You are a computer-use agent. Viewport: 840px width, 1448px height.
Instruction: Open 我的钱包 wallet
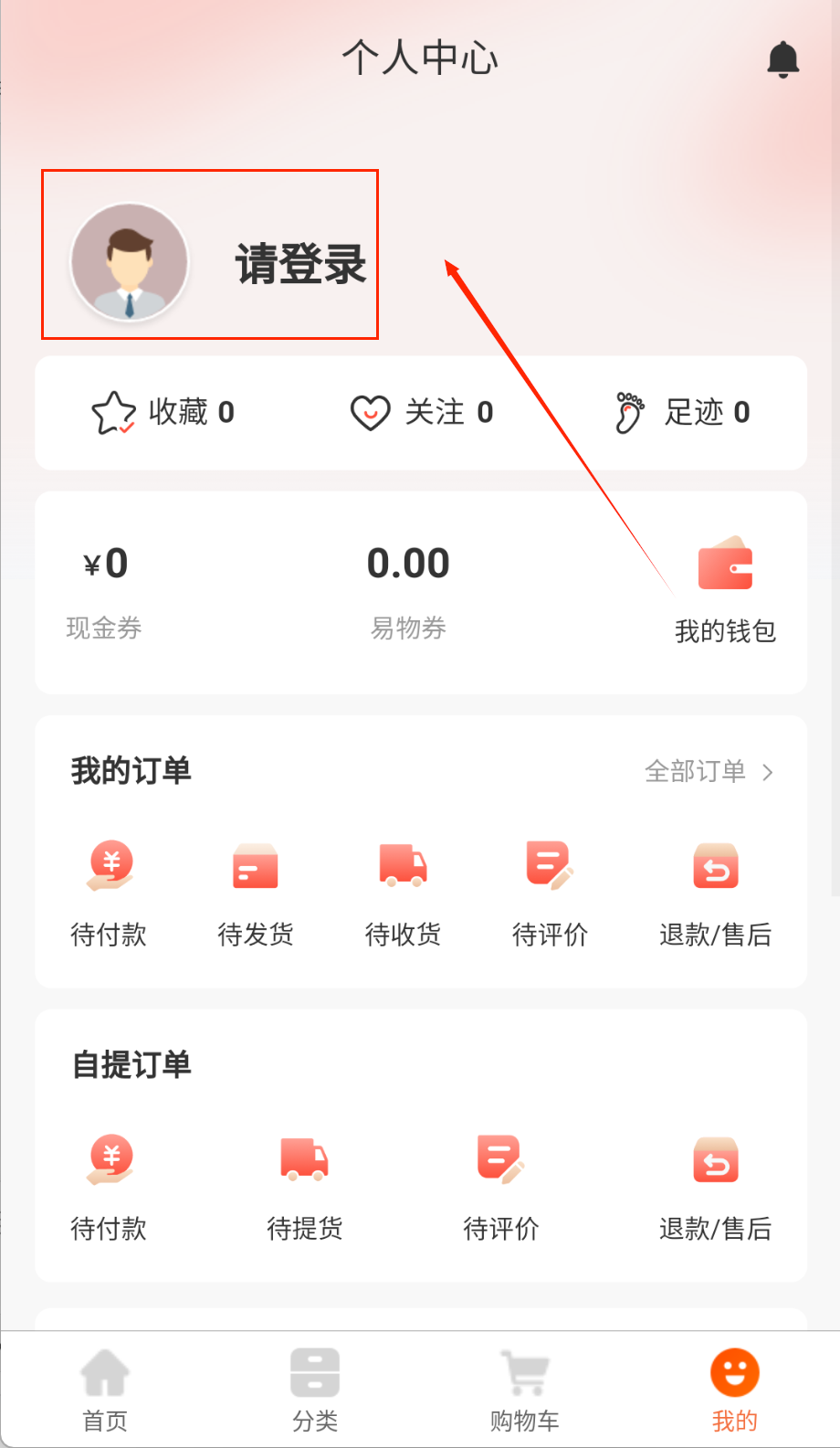pyautogui.click(x=725, y=591)
